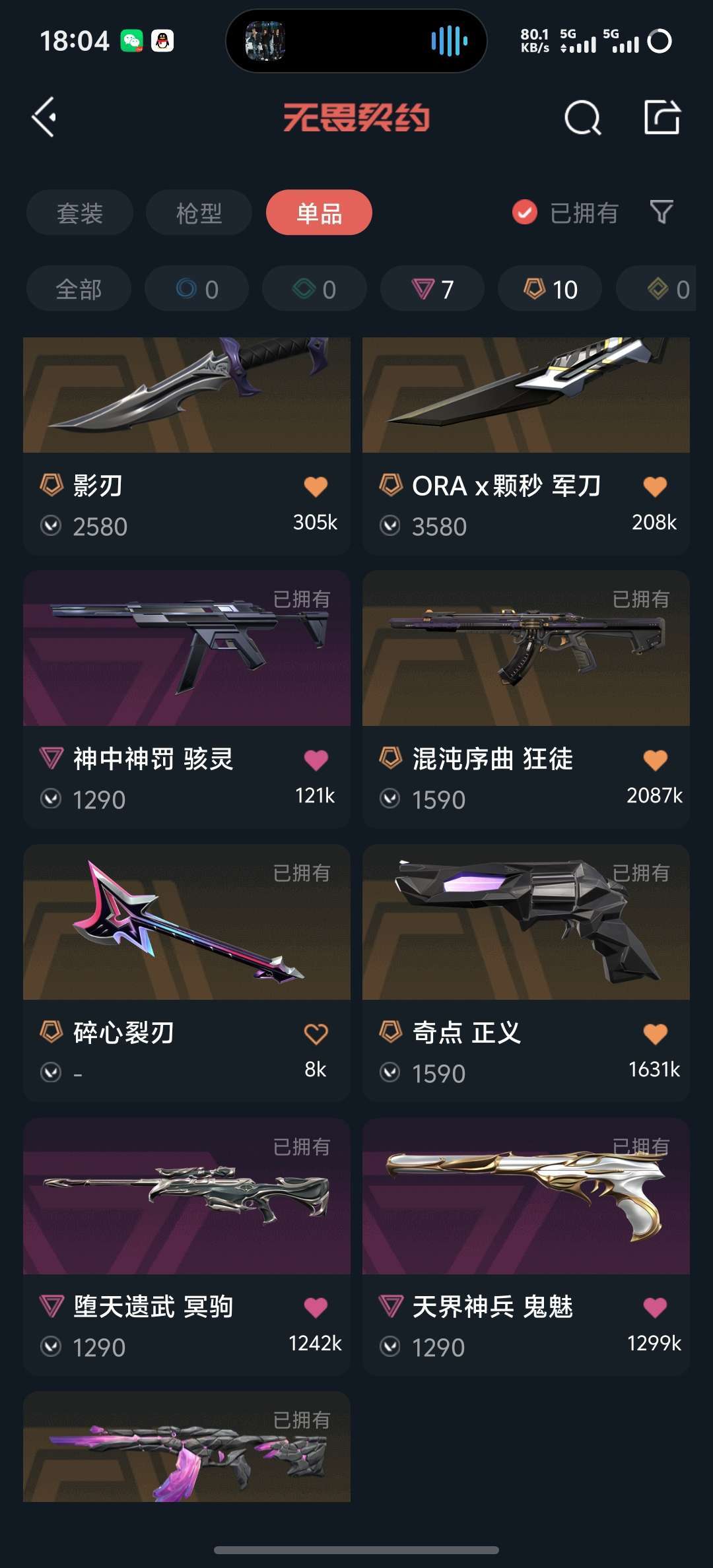Screen dimensions: 713x1568
Task: Unlike the 堕天遗武 冥驹 skin
Action: (316, 1307)
